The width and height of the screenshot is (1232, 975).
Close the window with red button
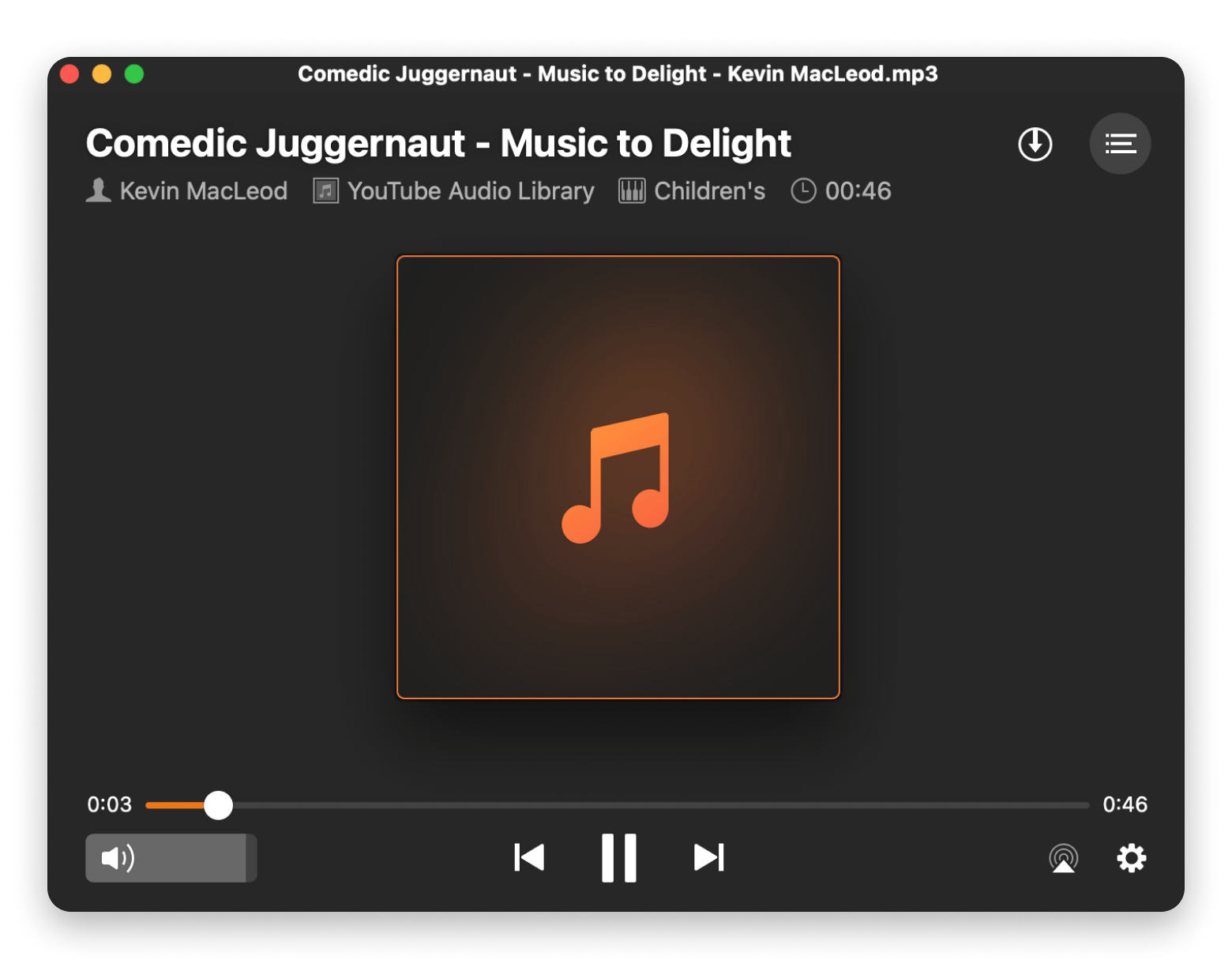coord(69,74)
